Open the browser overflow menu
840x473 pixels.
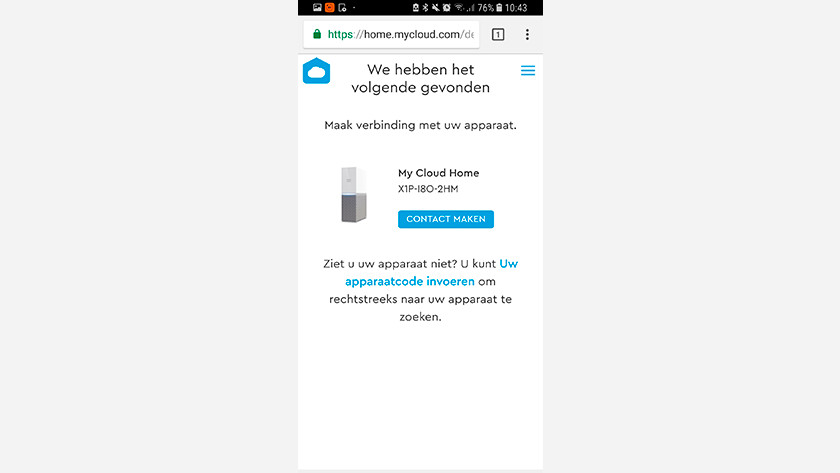[527, 34]
